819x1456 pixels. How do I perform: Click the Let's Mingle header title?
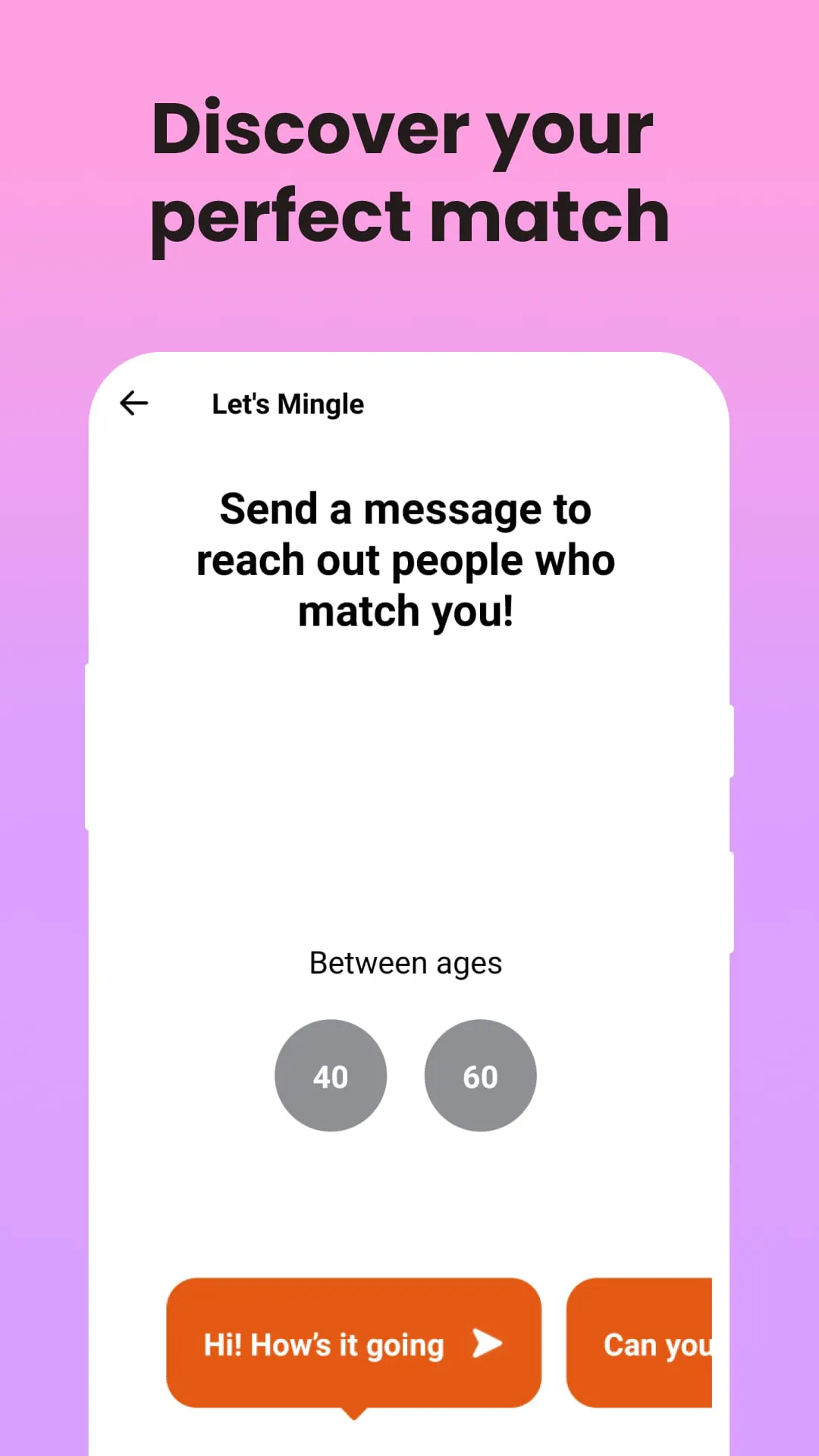(x=287, y=403)
